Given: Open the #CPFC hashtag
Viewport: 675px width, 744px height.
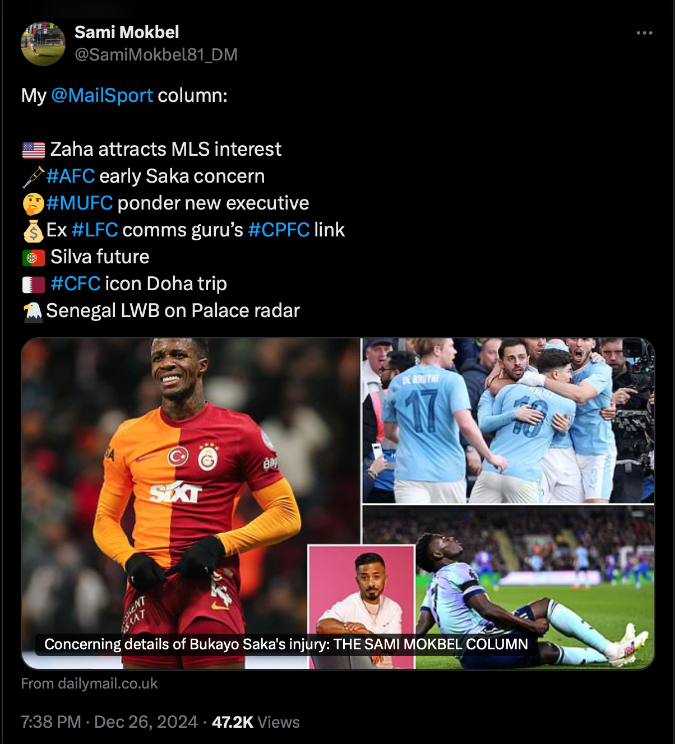Looking at the screenshot, I should coord(278,230).
